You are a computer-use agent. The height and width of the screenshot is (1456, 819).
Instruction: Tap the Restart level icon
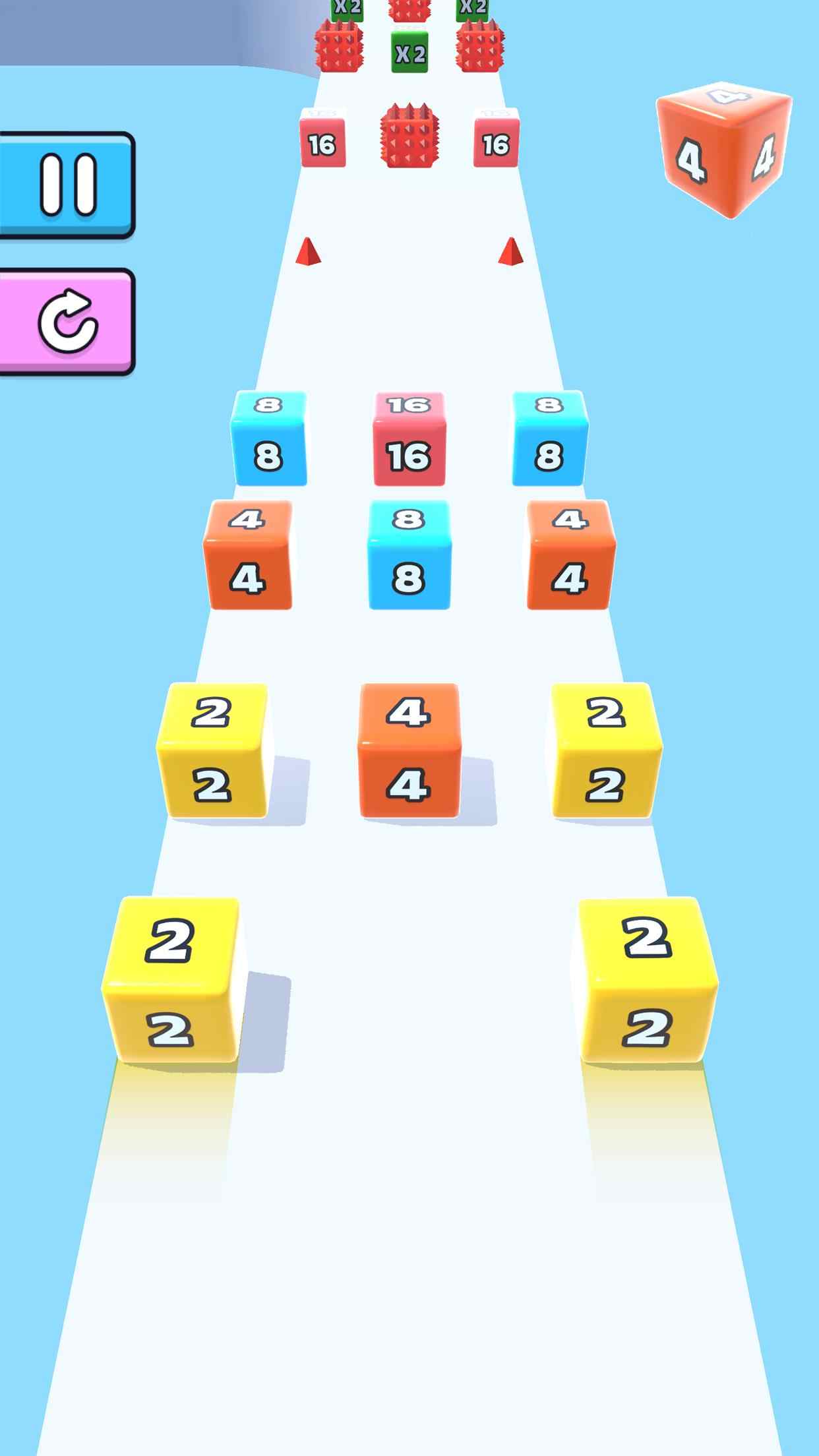(x=68, y=321)
